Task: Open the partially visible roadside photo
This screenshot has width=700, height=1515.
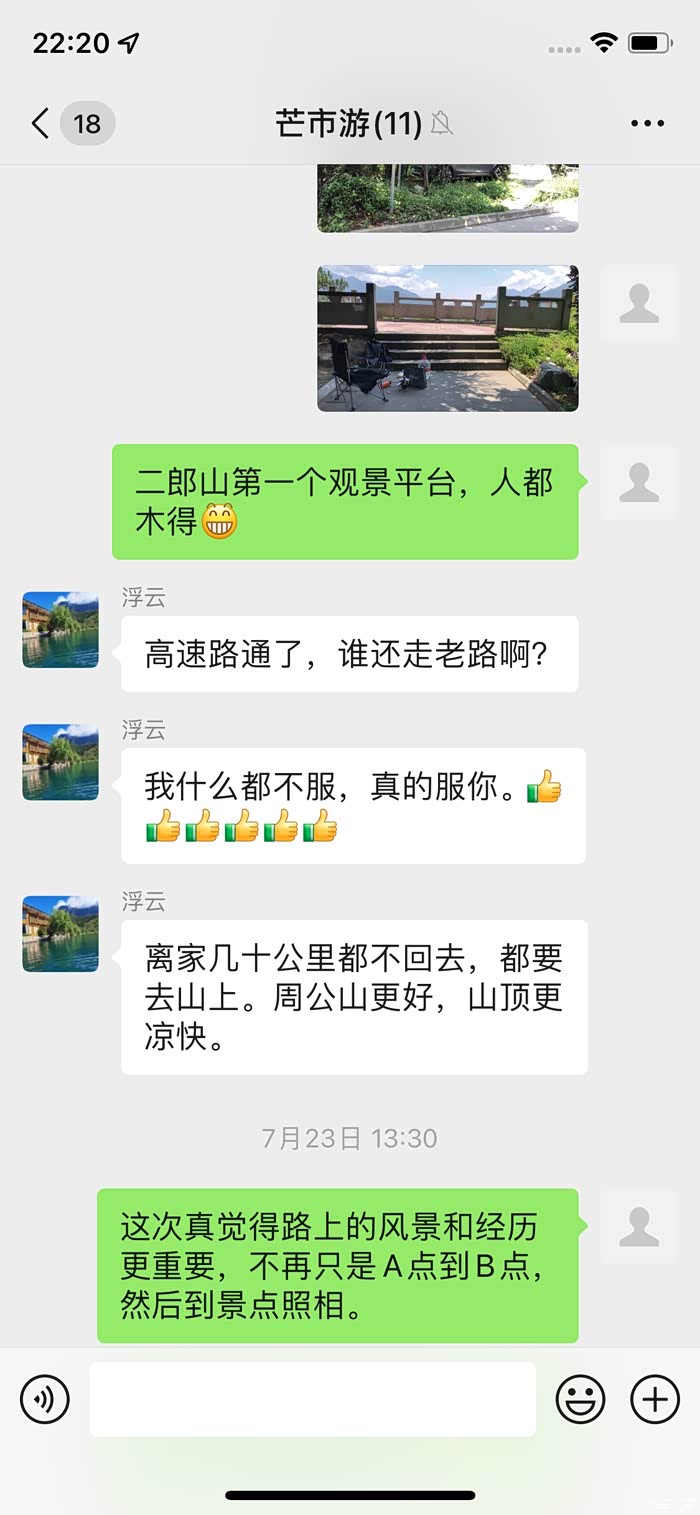Action: point(447,198)
